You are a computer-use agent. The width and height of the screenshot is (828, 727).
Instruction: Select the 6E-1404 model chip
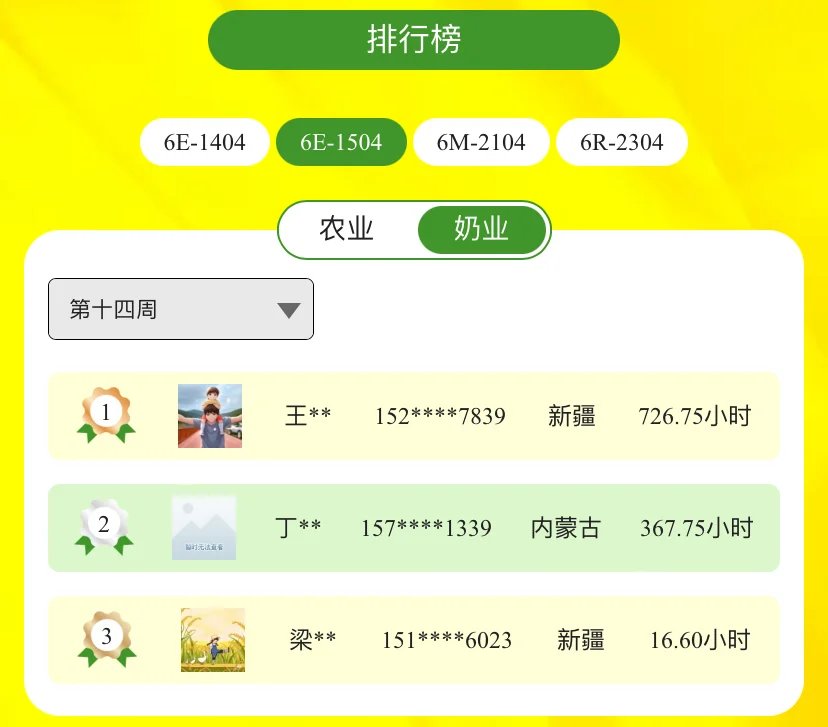[x=205, y=142]
